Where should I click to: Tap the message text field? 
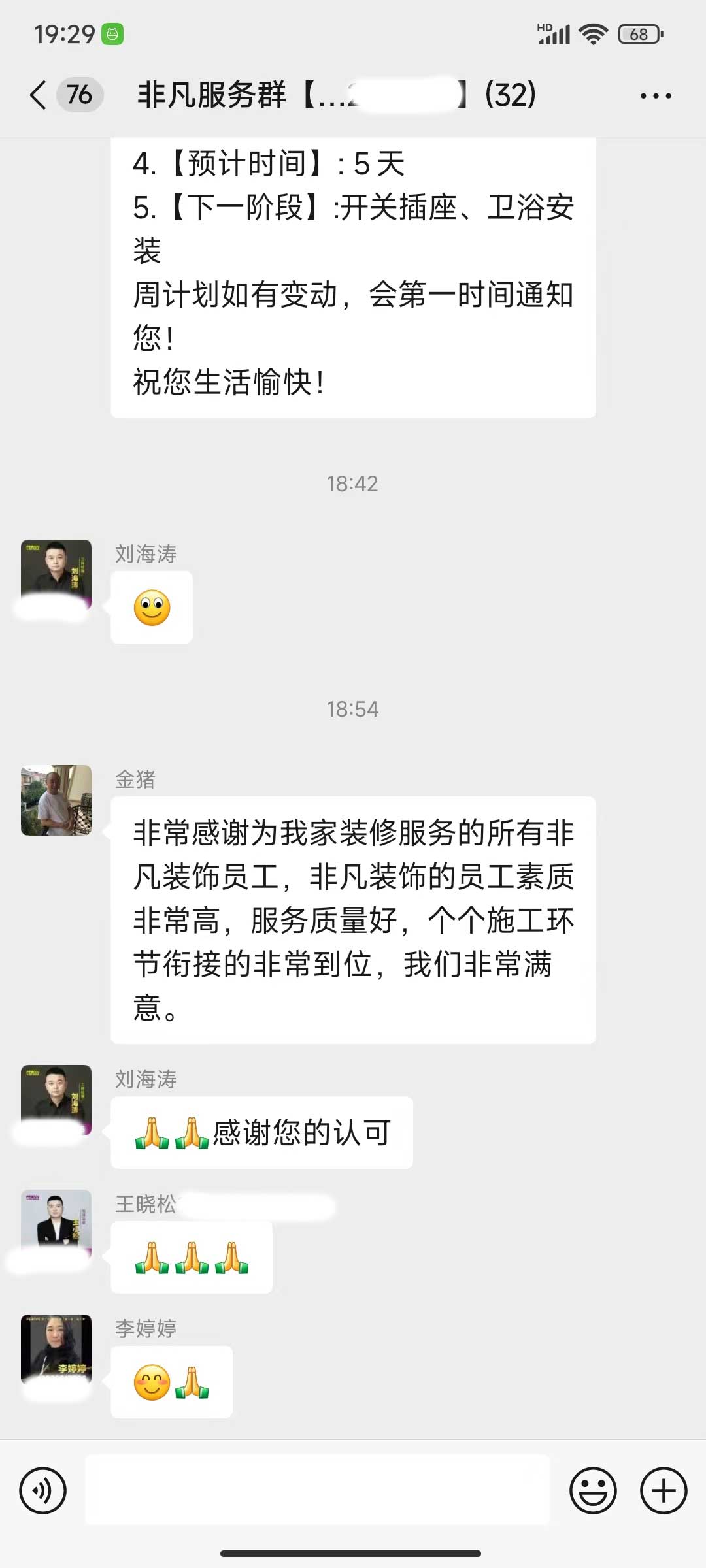318,1490
